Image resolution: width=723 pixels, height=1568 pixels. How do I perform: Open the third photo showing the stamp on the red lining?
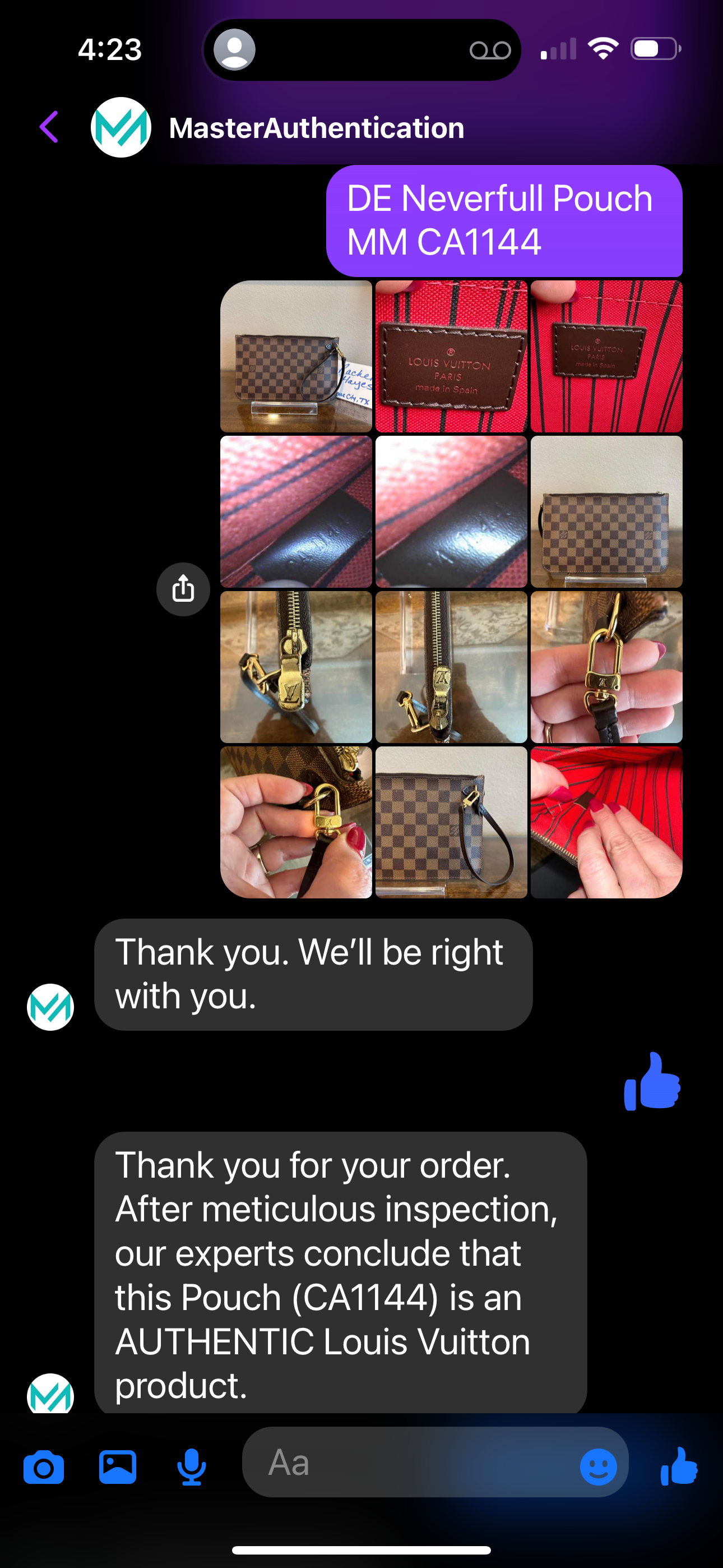click(x=606, y=357)
